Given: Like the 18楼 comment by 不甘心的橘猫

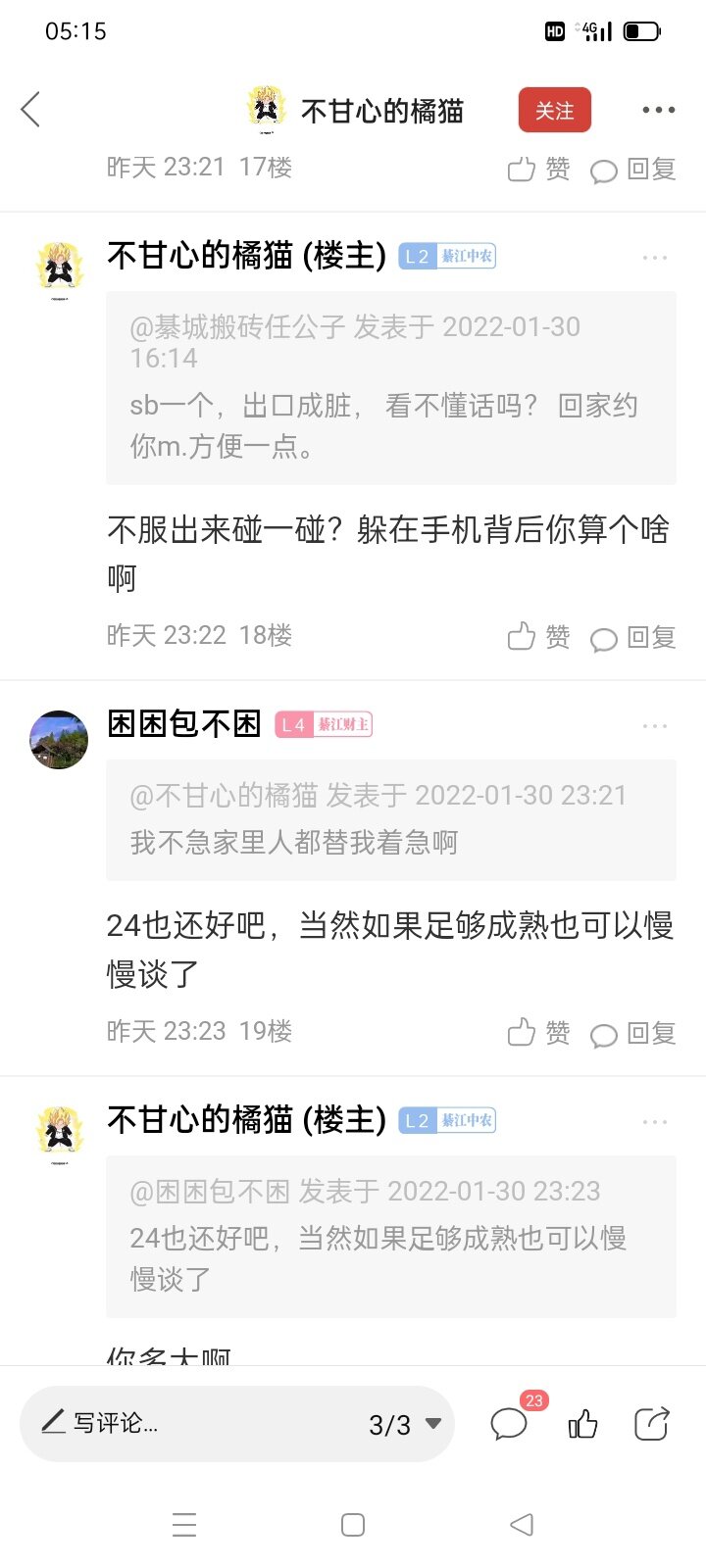Looking at the screenshot, I should (x=538, y=637).
